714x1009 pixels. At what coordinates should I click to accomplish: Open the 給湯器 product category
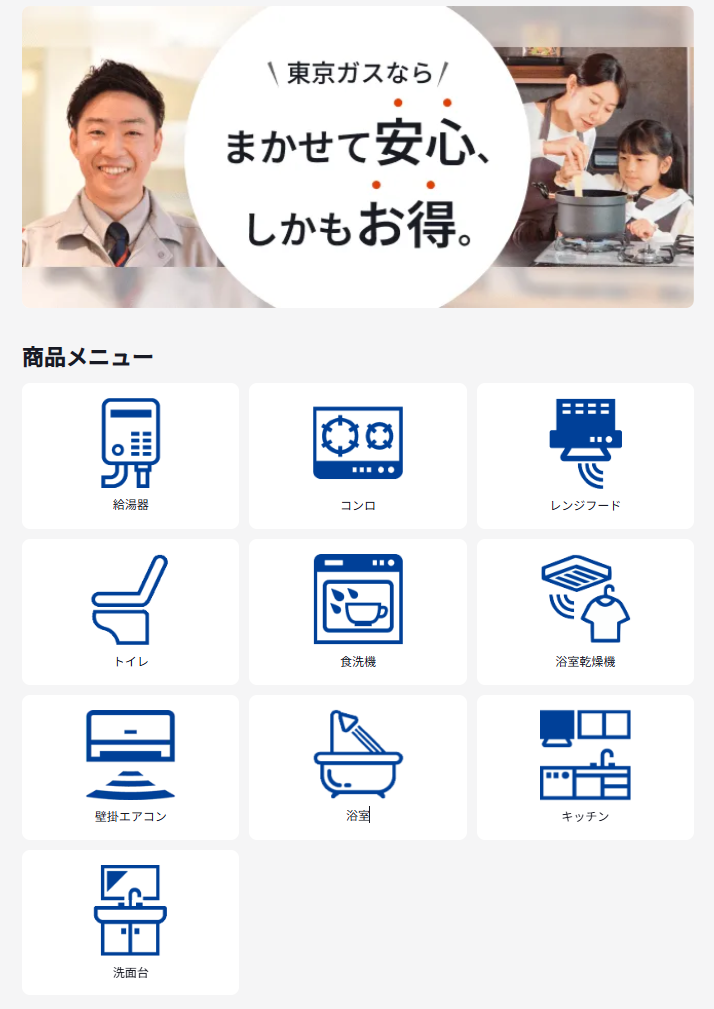(130, 456)
